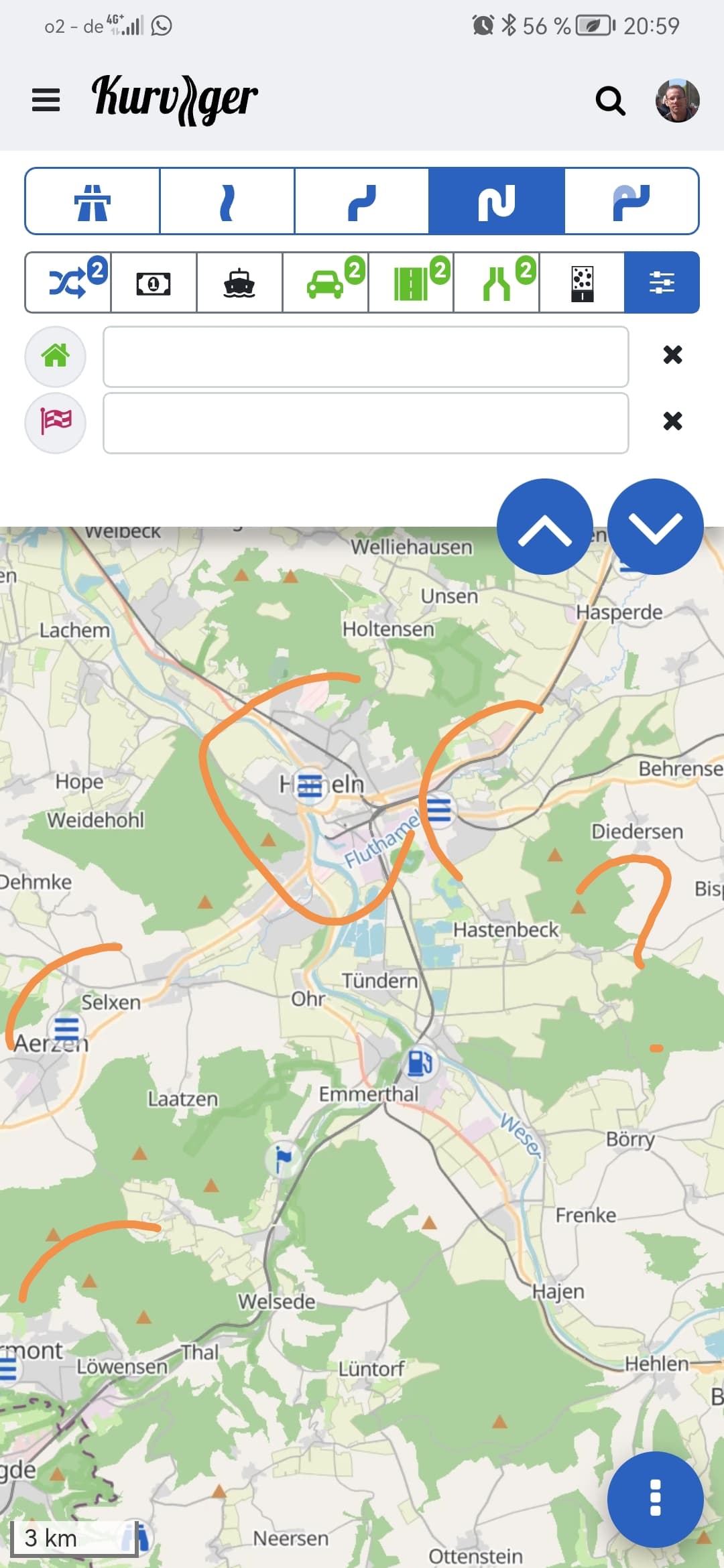
Task: Open the three-dot floating action button
Action: click(x=656, y=1499)
